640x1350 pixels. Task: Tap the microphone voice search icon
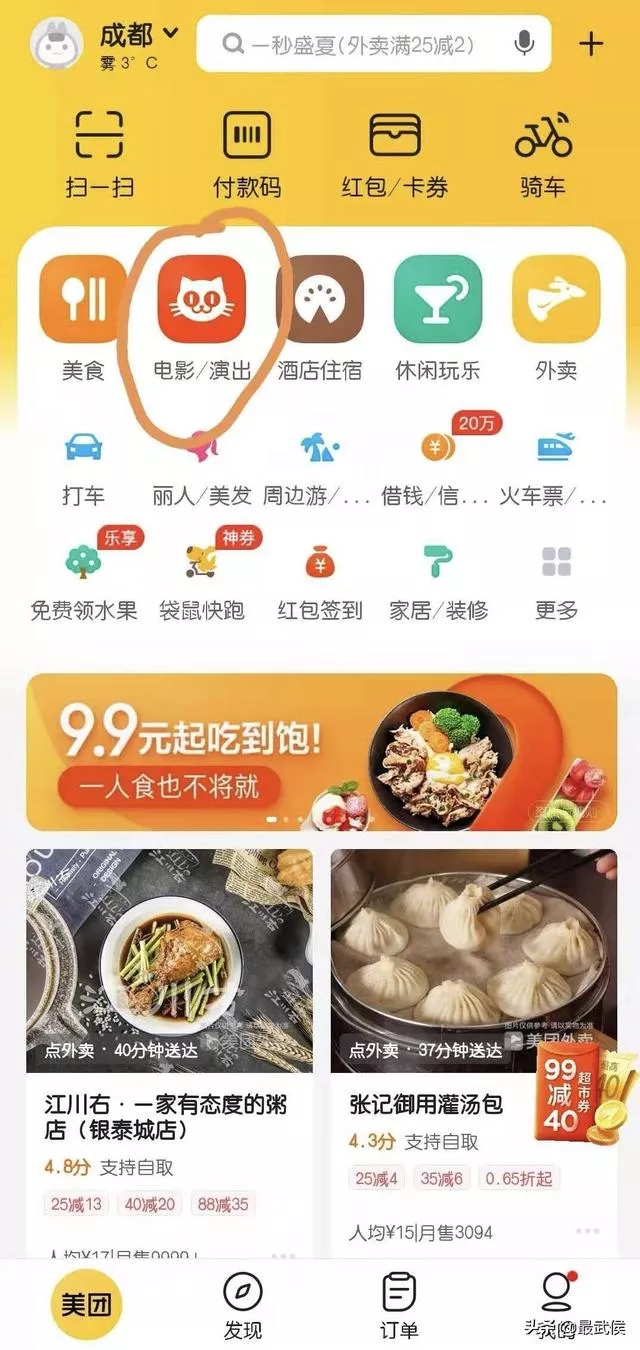(523, 44)
